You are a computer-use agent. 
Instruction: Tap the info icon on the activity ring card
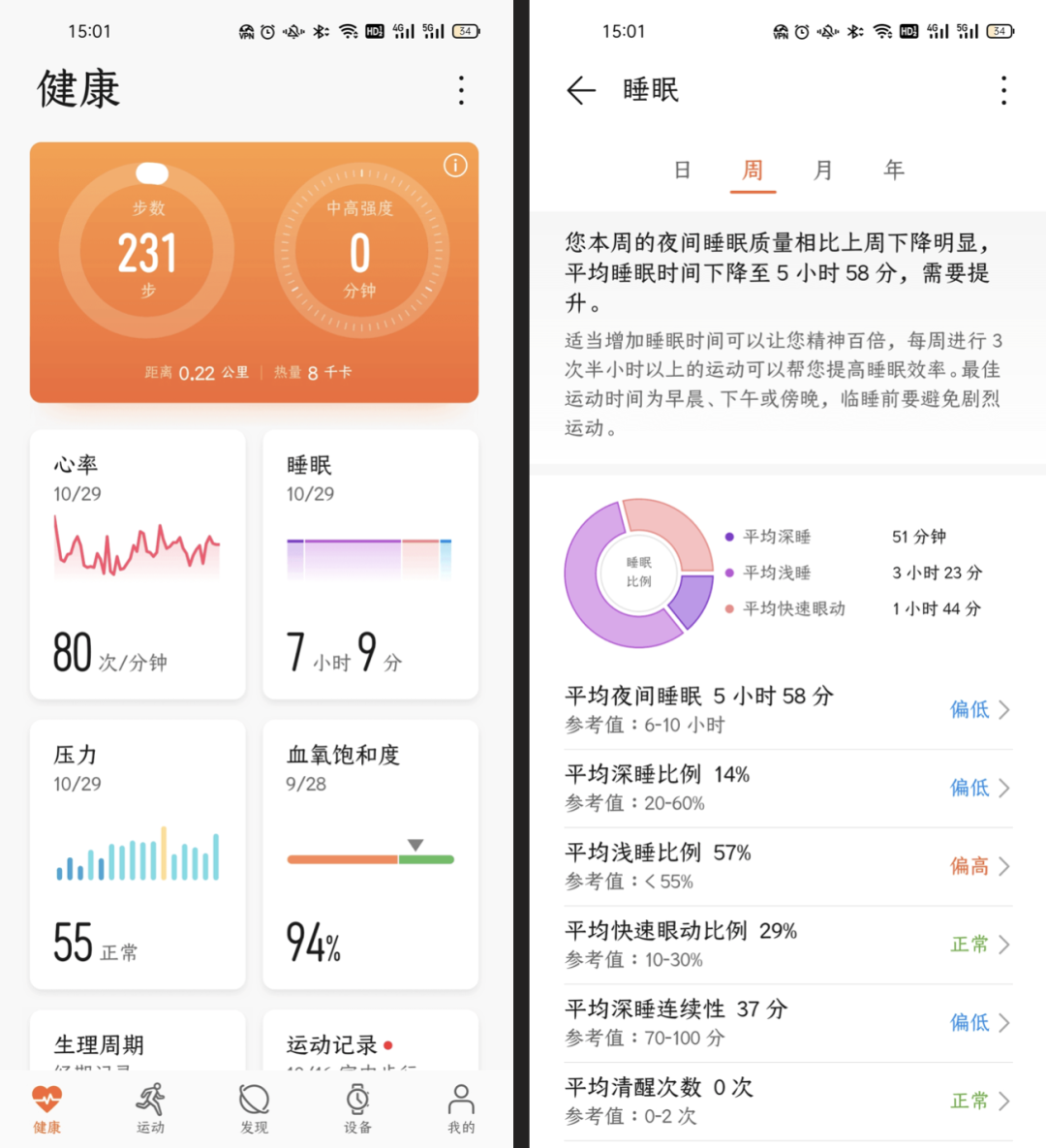pos(455,166)
